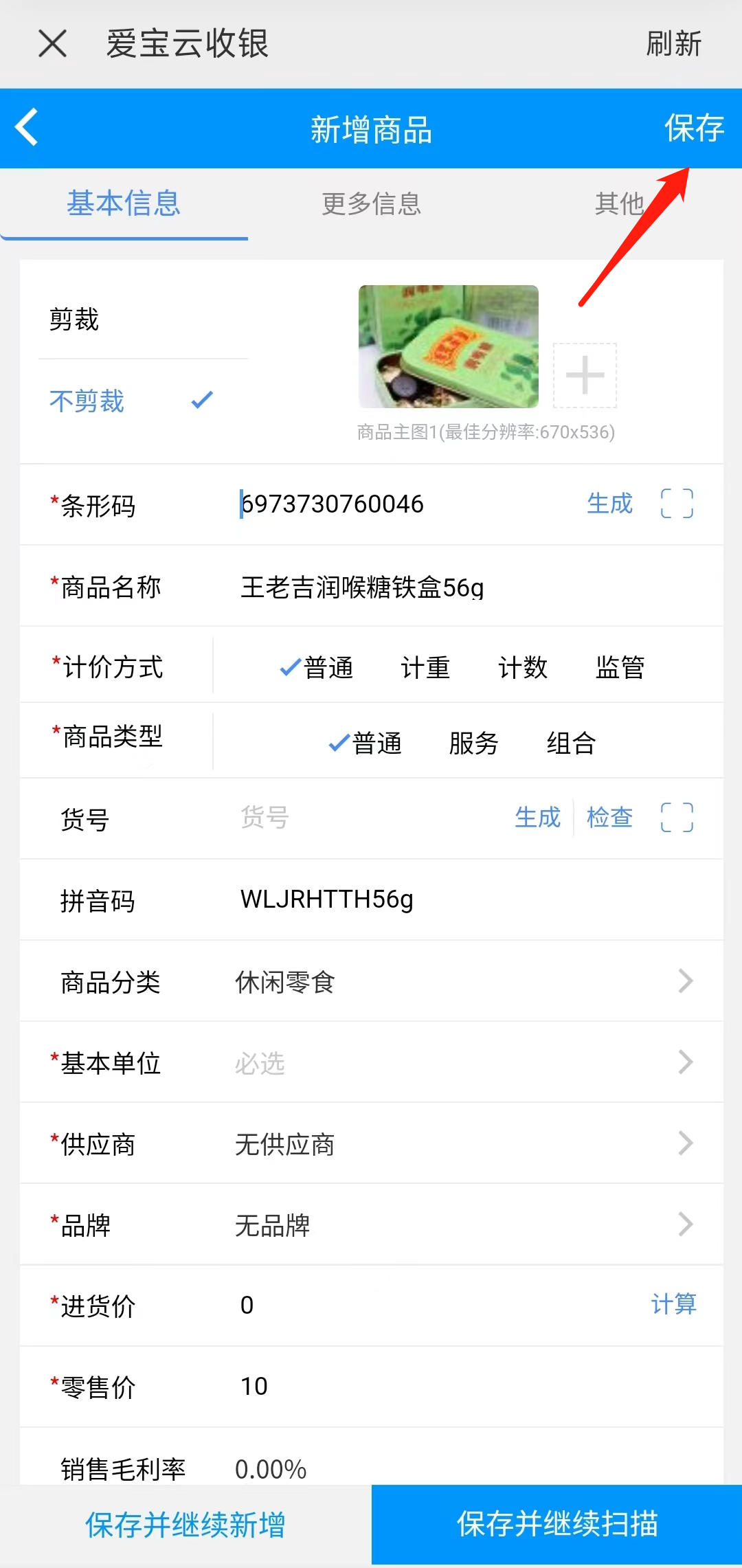Open the 商品分类 selector
742x1568 pixels.
(x=460, y=982)
